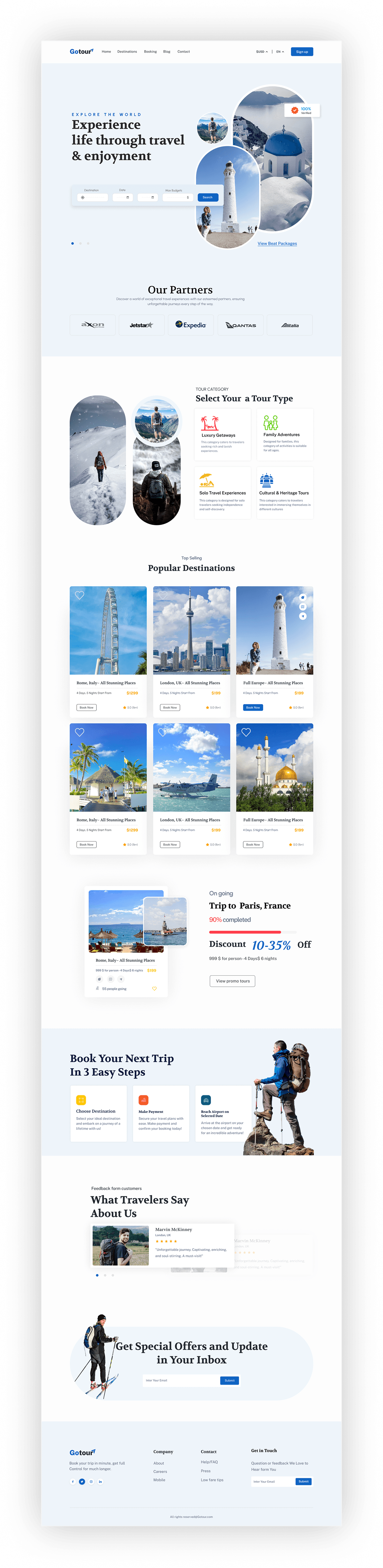Open Cultural & Heritage Tours category
This screenshot has width=383, height=1568.
pos(284,492)
